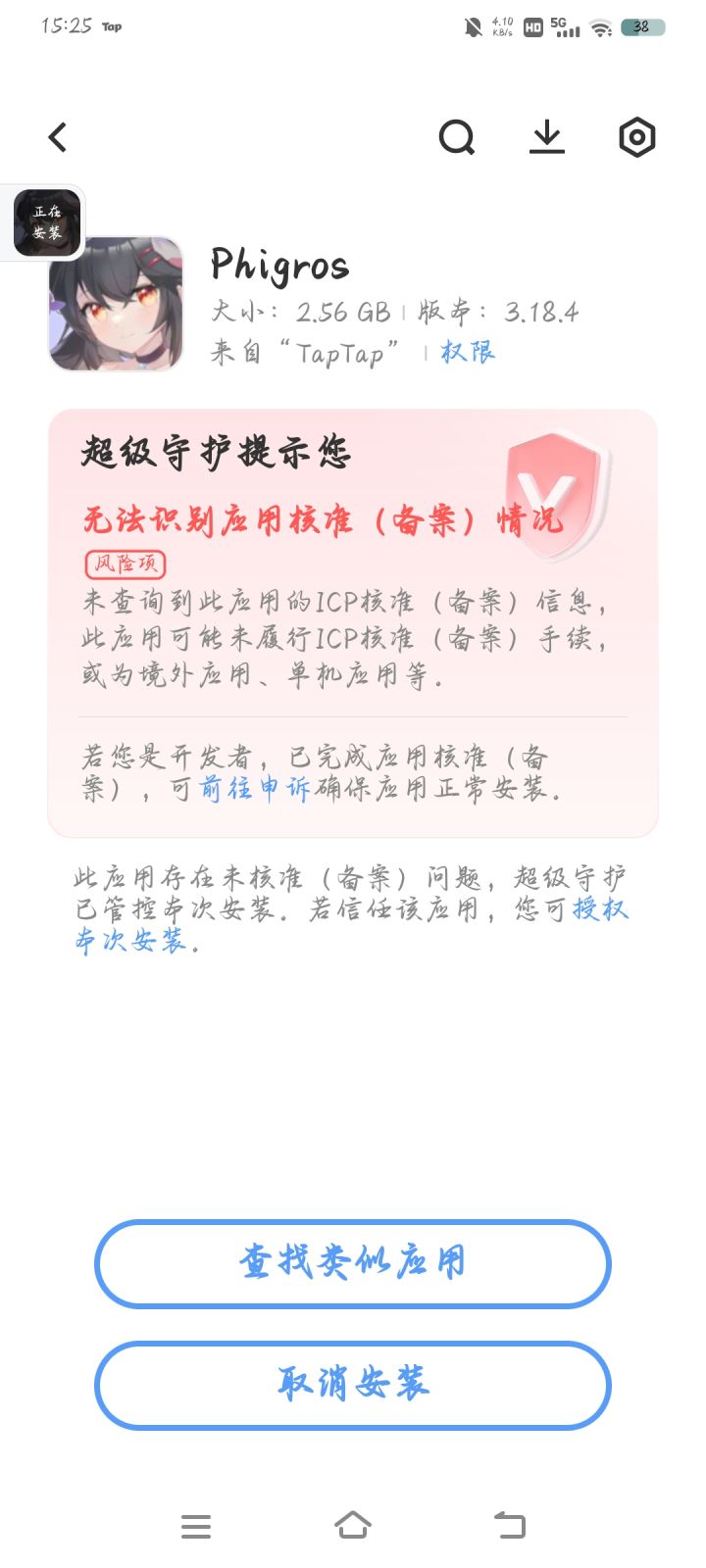
Task: Tap the HD icon in status bar
Action: 532,29
